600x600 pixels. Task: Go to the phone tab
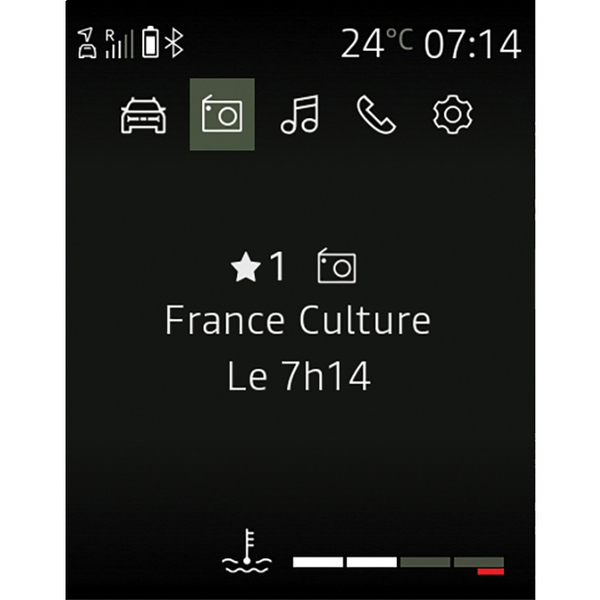pos(376,116)
